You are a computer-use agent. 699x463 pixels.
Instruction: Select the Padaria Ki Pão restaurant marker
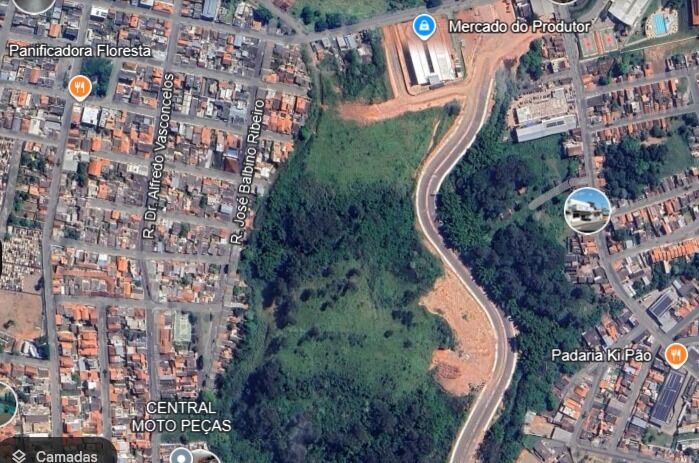tap(677, 355)
